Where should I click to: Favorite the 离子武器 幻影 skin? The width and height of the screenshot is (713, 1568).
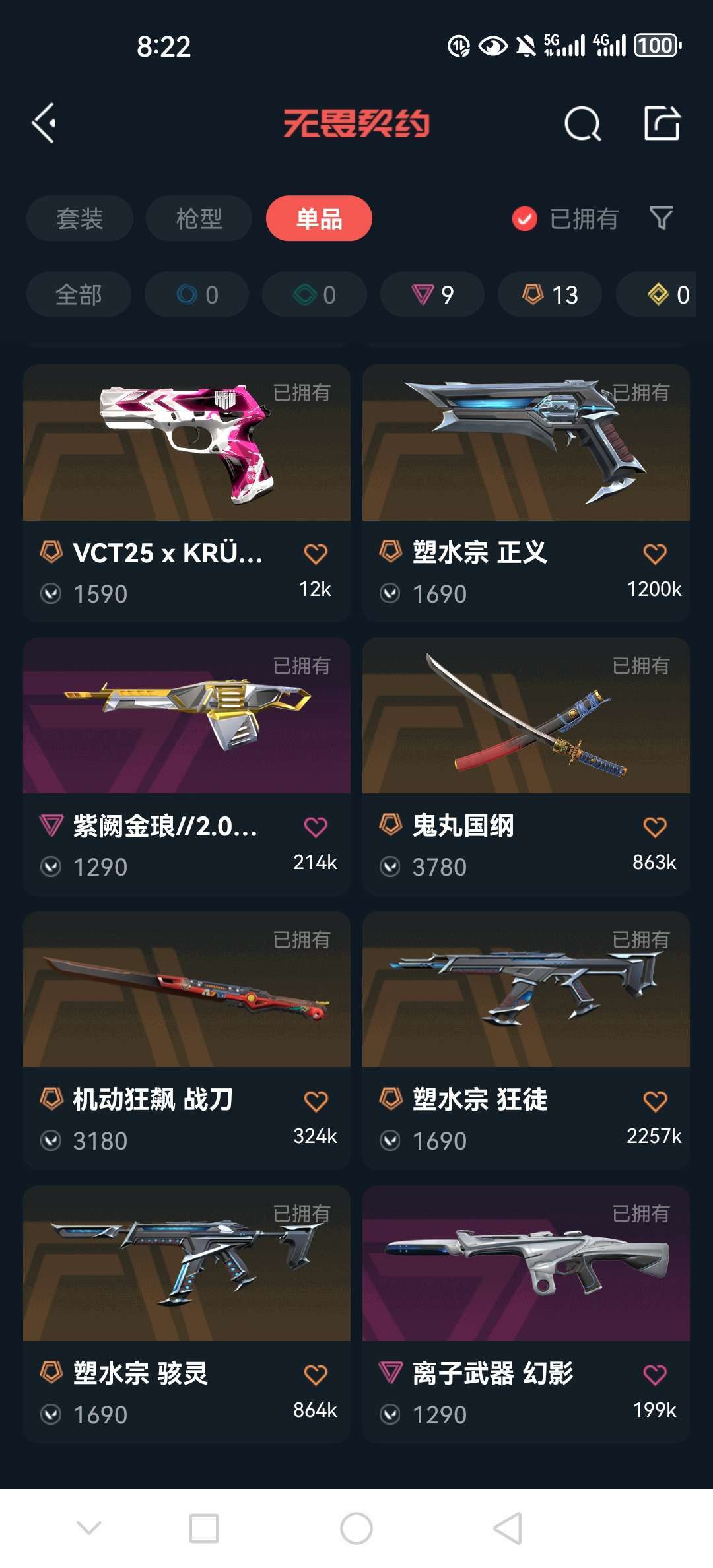654,1375
